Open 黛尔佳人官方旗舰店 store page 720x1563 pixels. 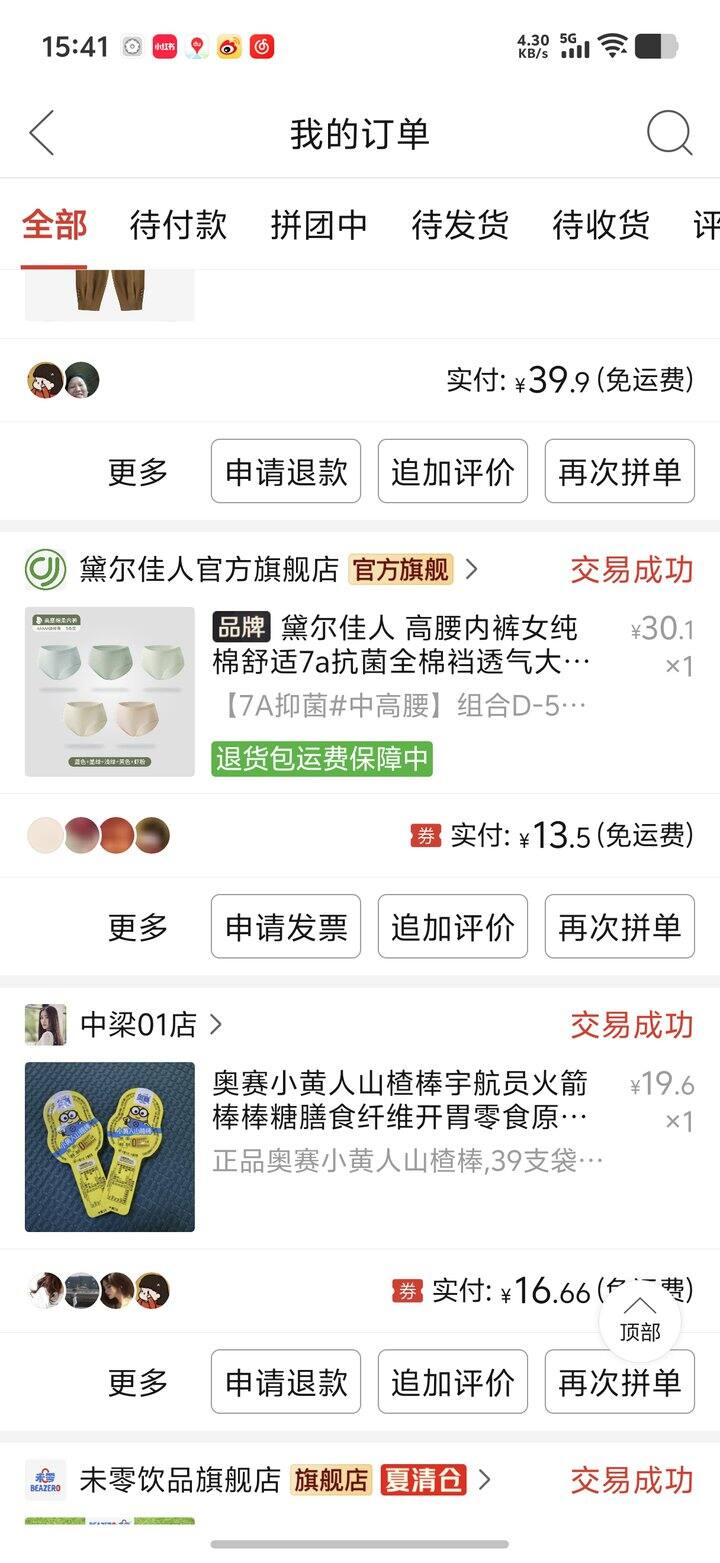tap(252, 569)
